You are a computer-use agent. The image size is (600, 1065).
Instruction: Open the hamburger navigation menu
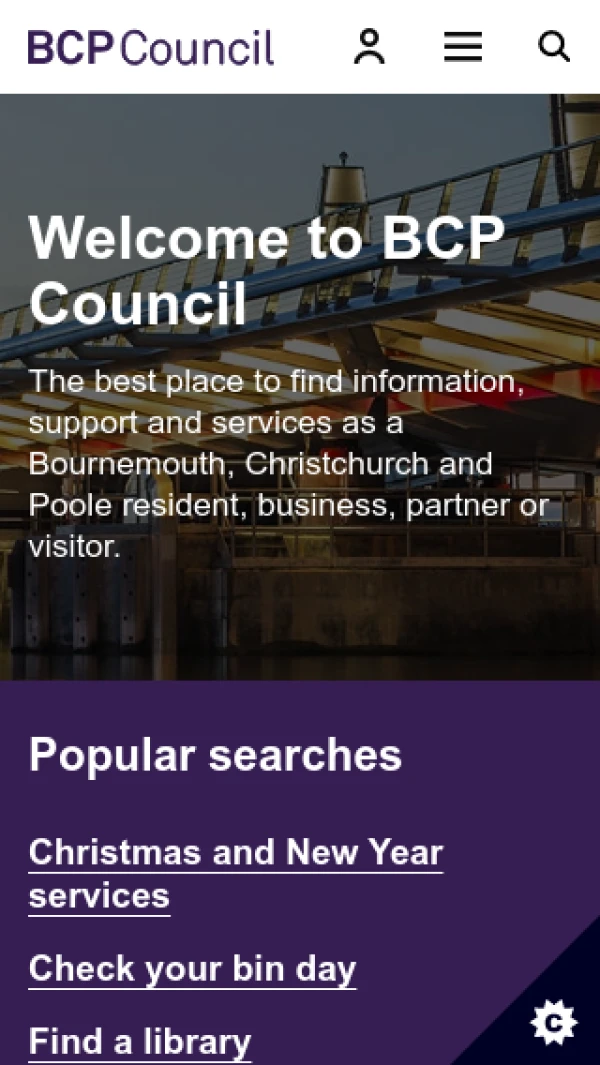tap(462, 47)
